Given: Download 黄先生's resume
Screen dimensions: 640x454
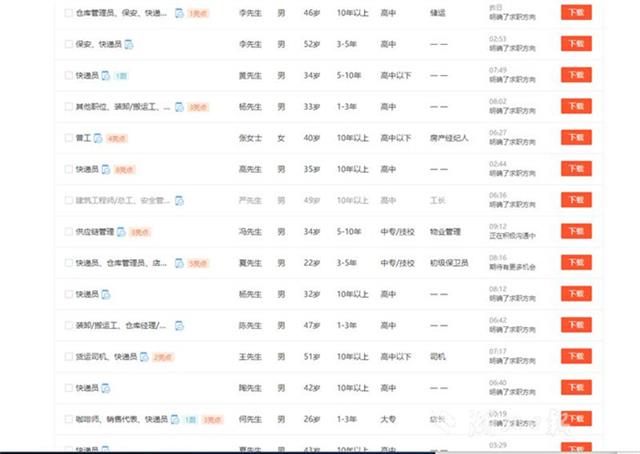Looking at the screenshot, I should pos(574,75).
